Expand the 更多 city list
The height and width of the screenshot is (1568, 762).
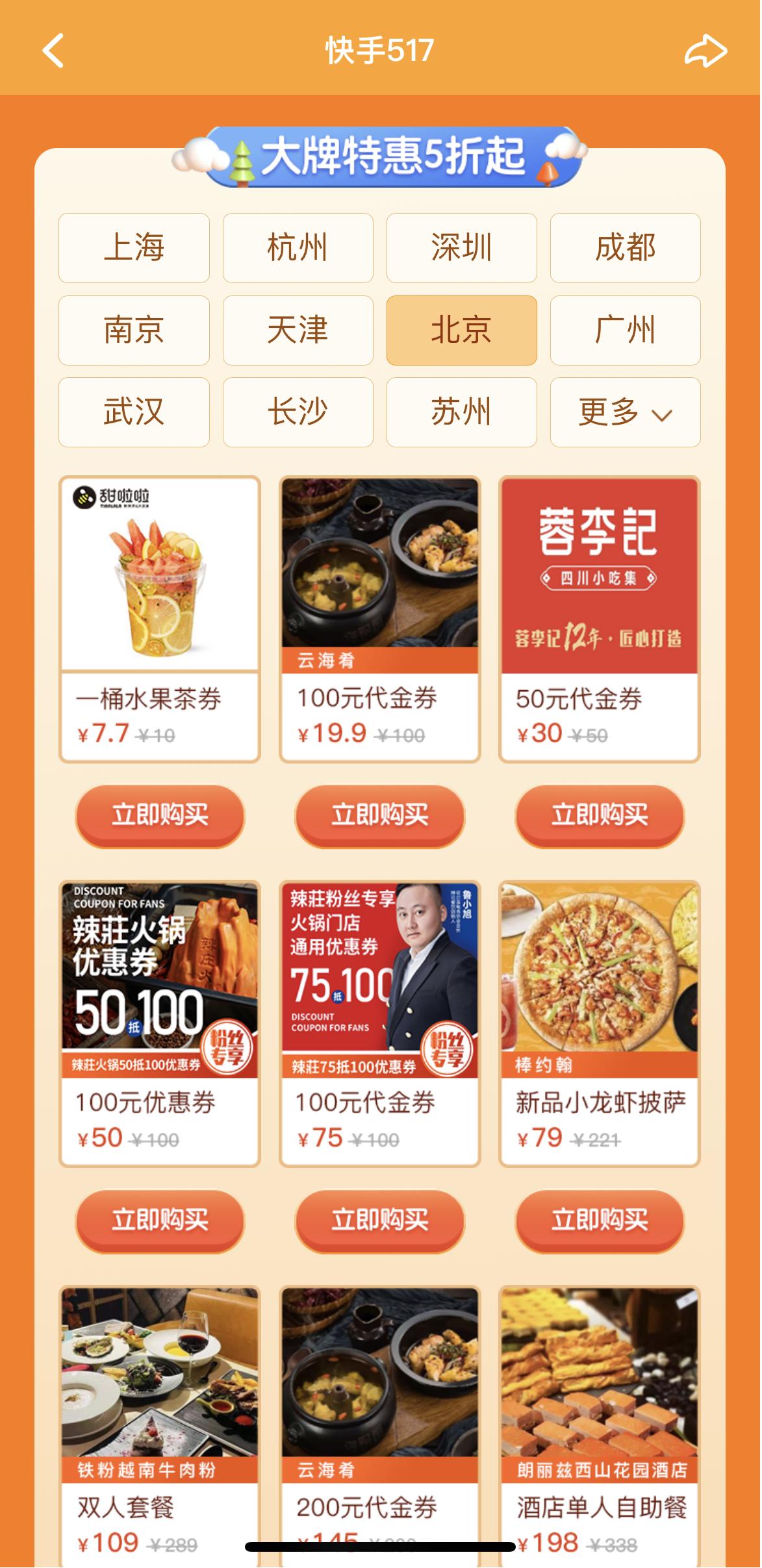click(626, 412)
